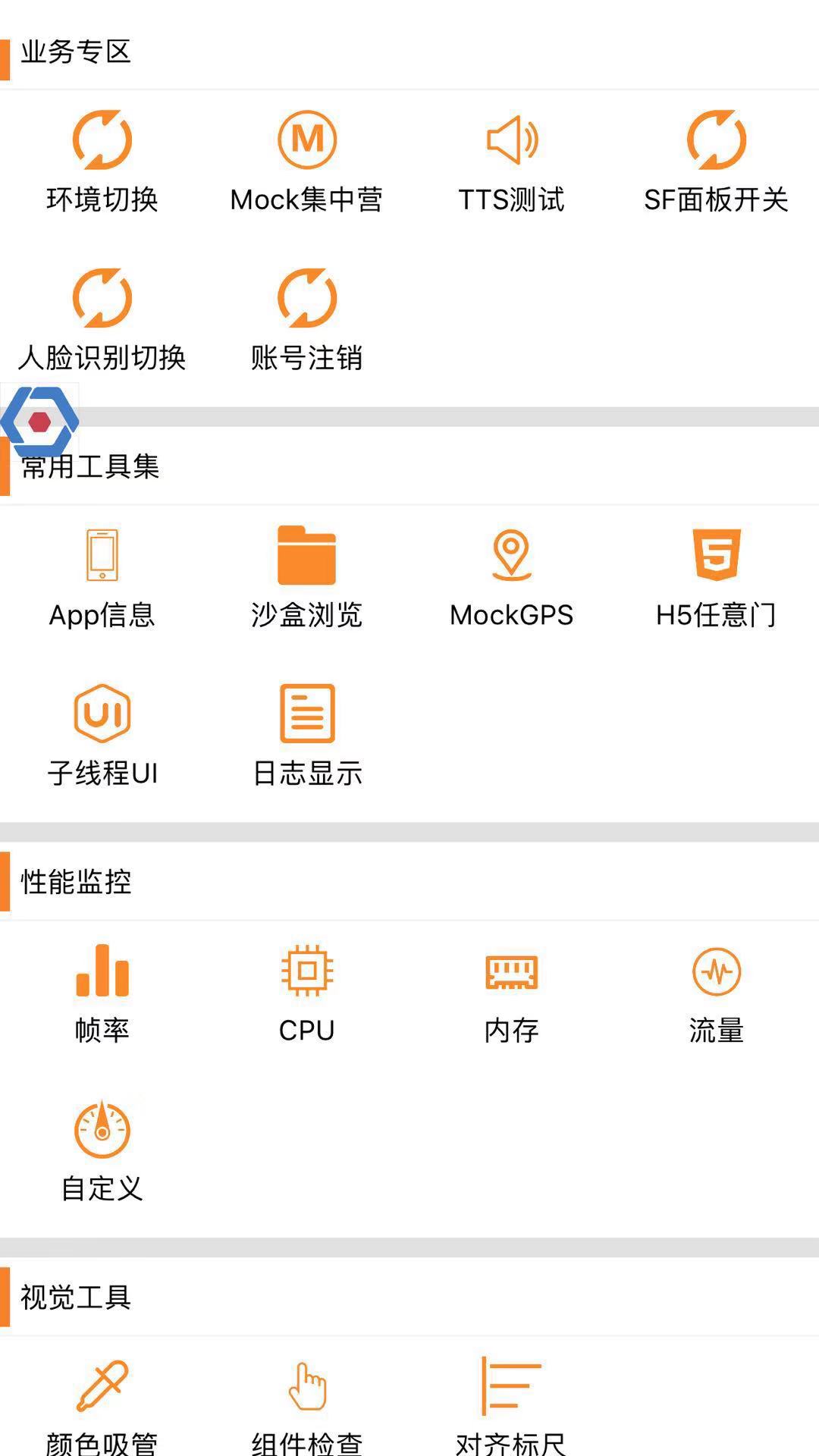This screenshot has height=1456, width=819.
Task: View App信息
Action: 102,578
